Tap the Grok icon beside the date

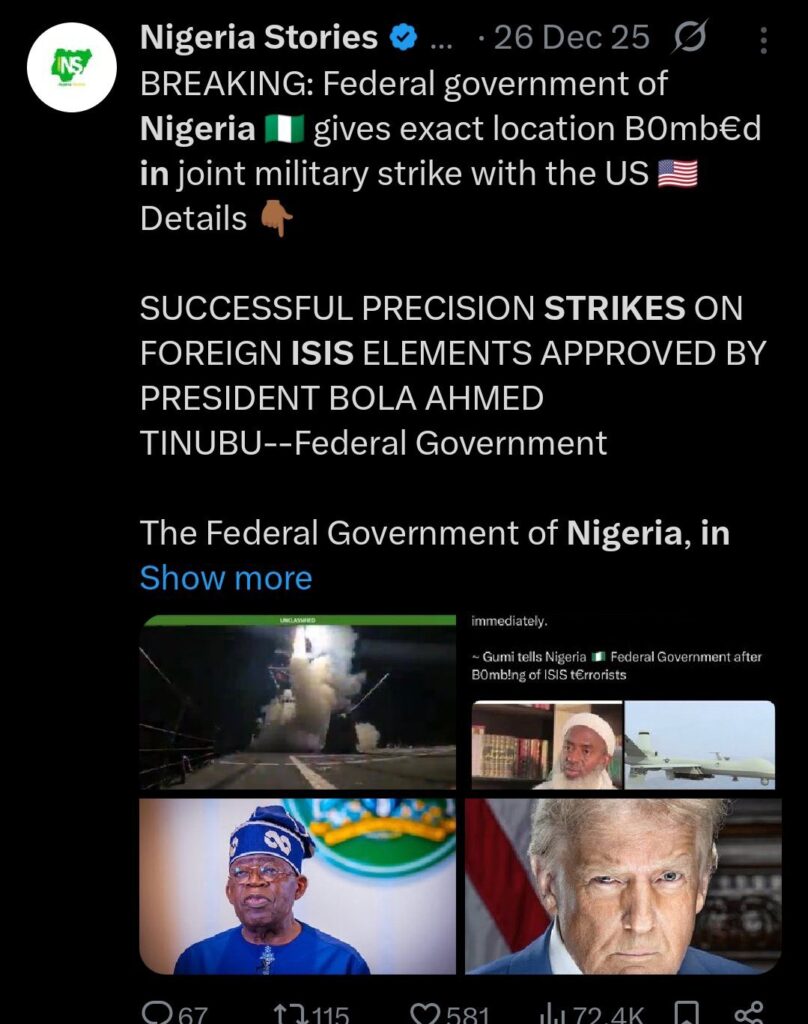pos(690,38)
